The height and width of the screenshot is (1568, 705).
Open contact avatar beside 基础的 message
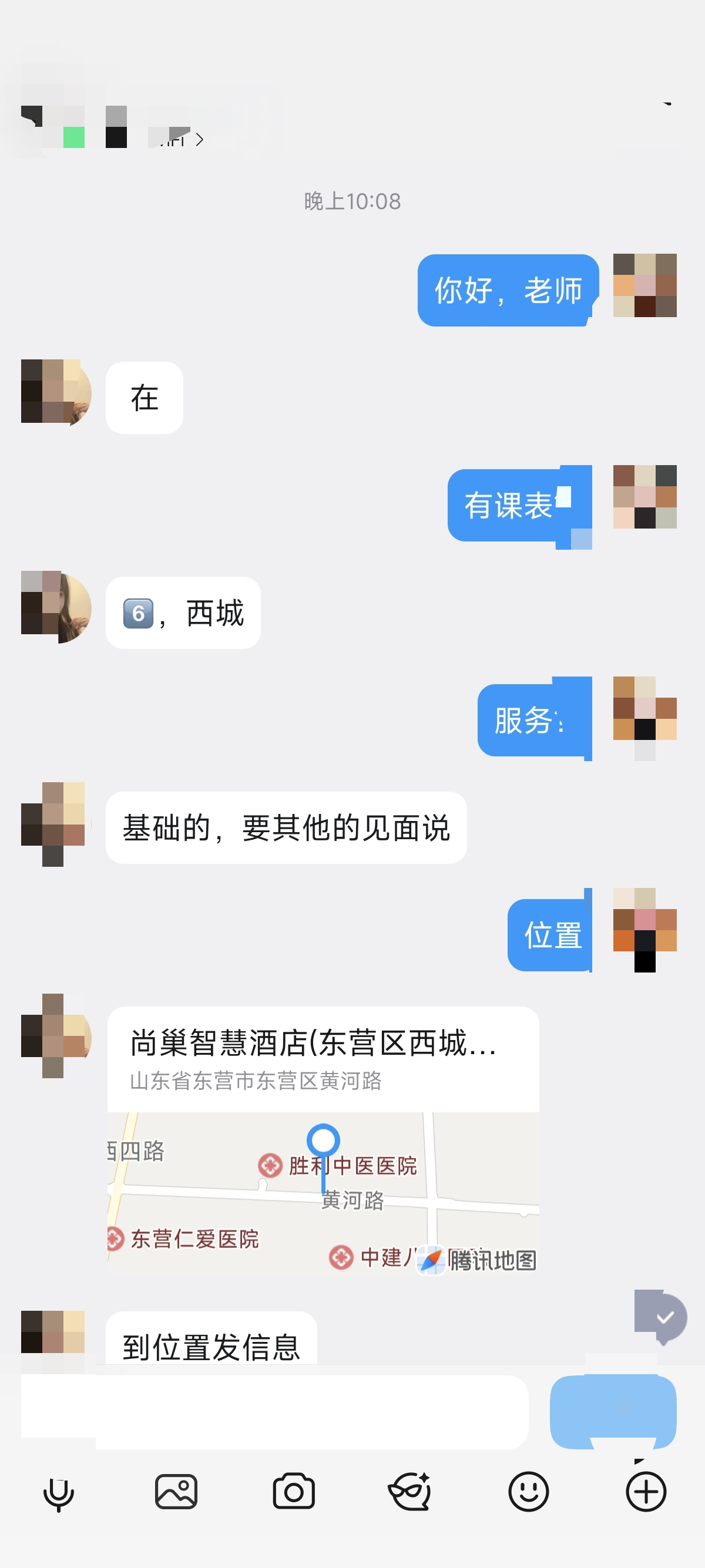tap(55, 825)
